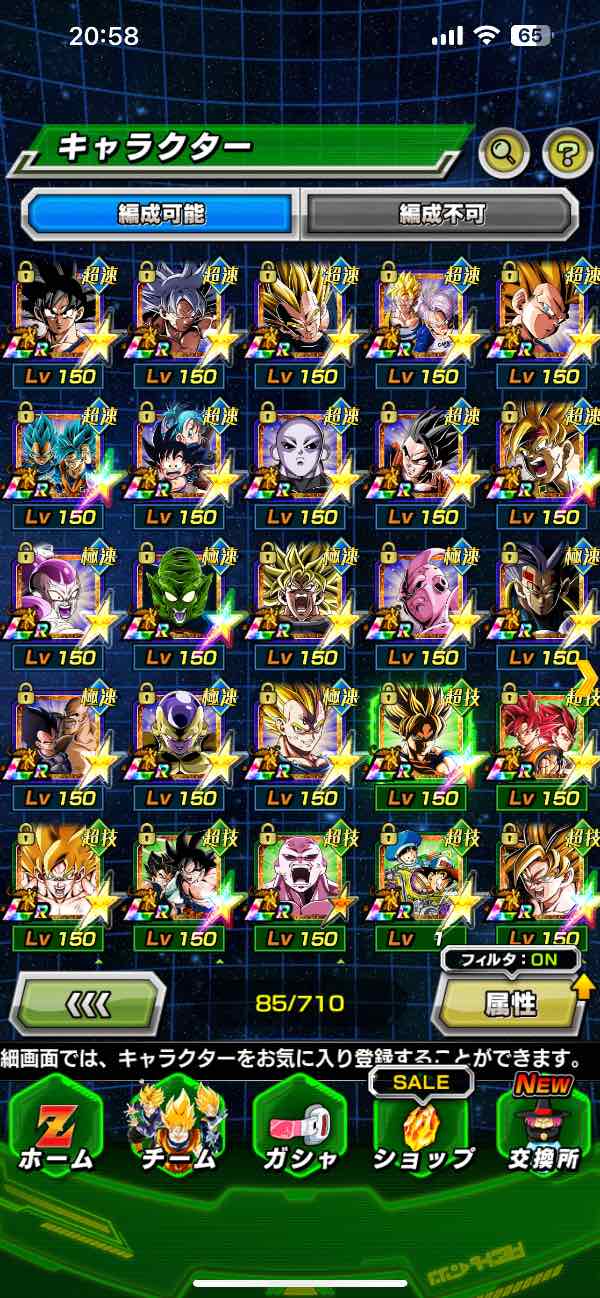Viewport: 600px width, 1298px height.
Task: Open the 属性 sort button
Action: click(509, 1004)
